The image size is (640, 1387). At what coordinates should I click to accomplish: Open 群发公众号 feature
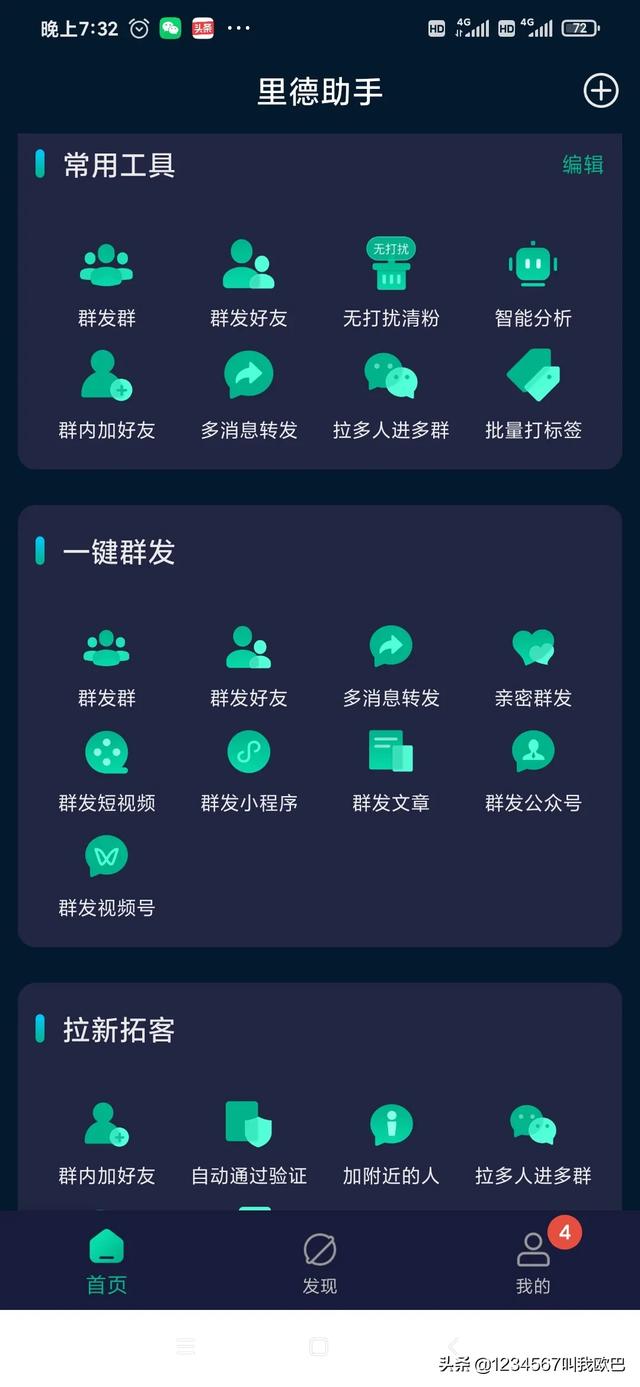(x=533, y=770)
